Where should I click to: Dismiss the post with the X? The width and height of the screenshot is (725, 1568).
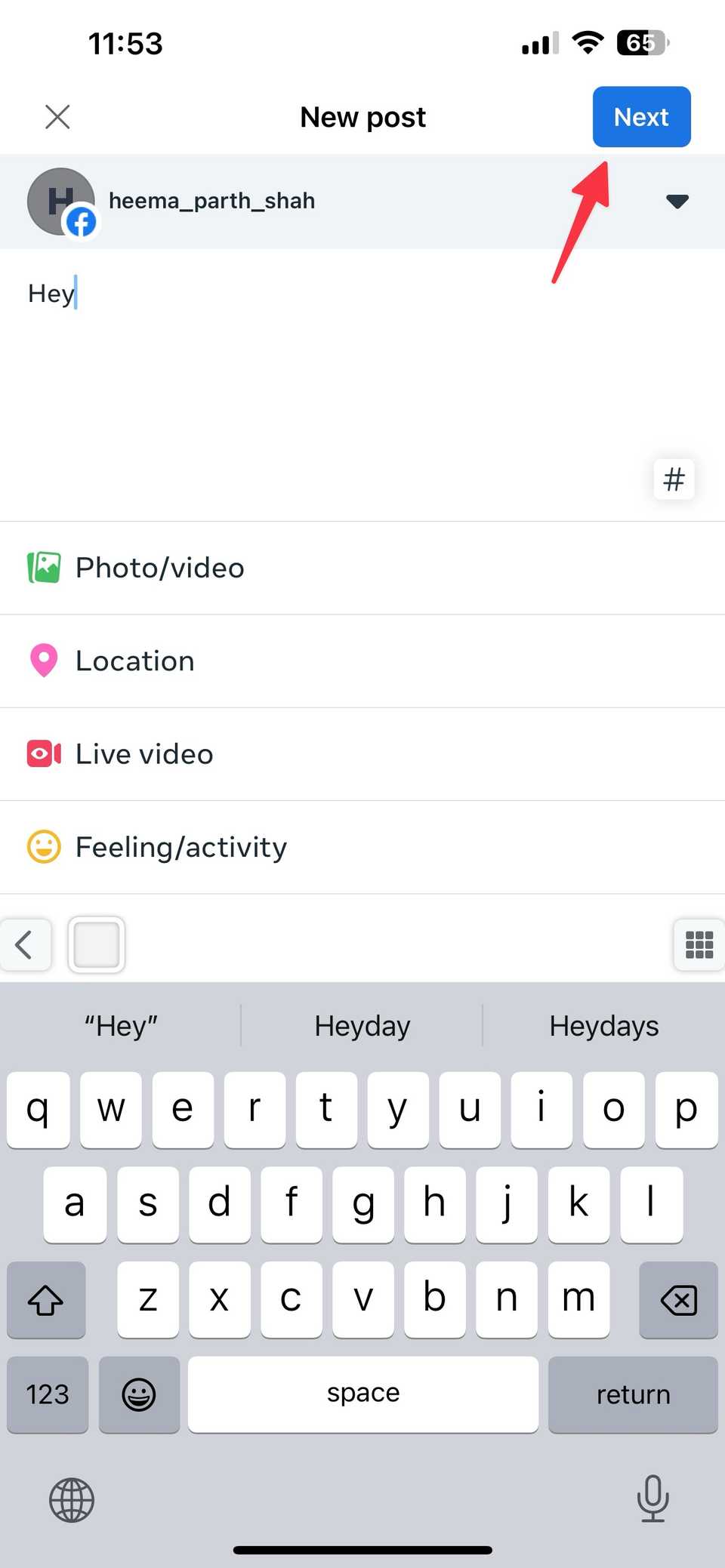(58, 117)
